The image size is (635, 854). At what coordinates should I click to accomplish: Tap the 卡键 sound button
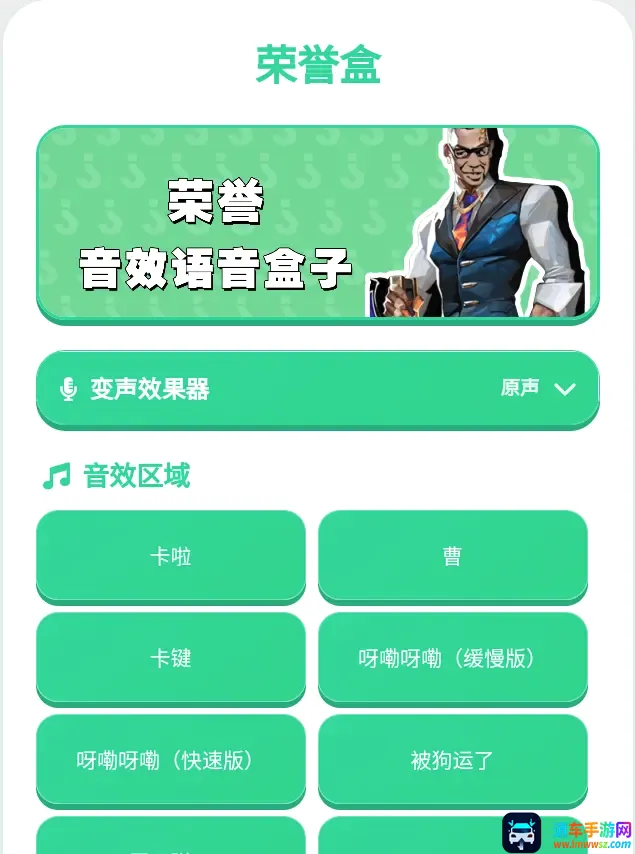coord(170,658)
